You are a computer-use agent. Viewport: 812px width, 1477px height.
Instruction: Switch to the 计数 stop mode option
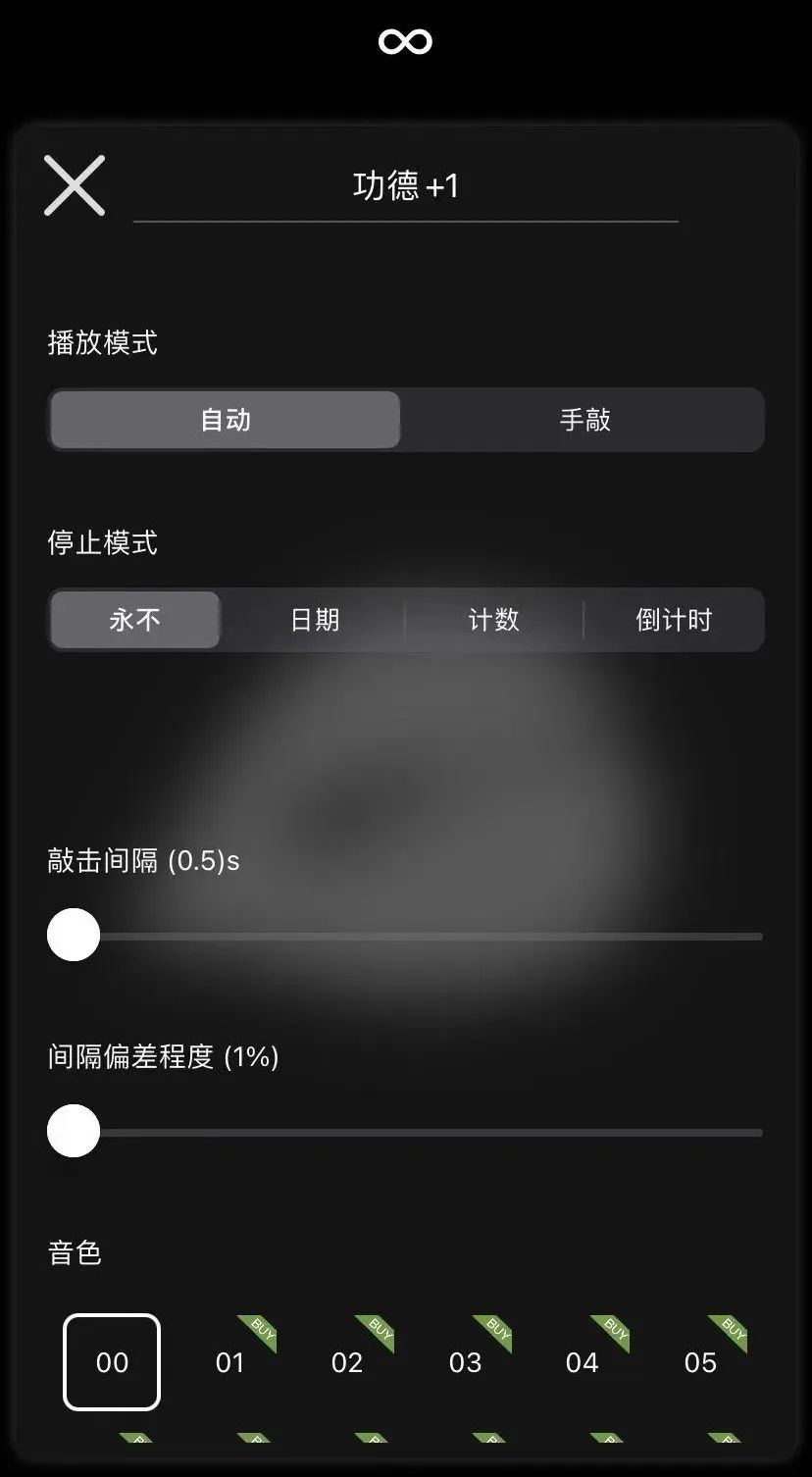click(x=494, y=620)
